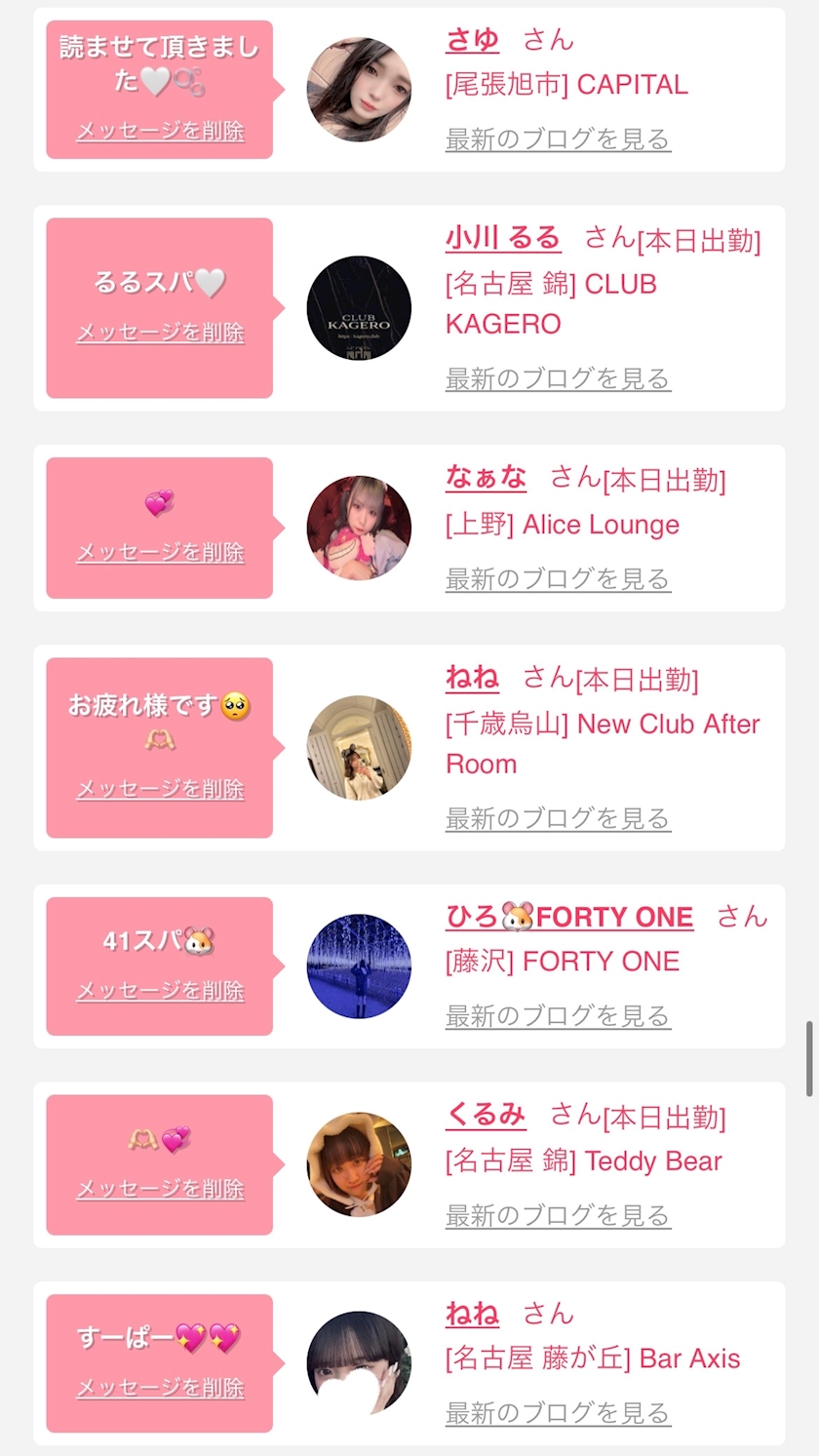Delete the るるスパ message
This screenshot has height=1456, width=819.
pos(160,333)
